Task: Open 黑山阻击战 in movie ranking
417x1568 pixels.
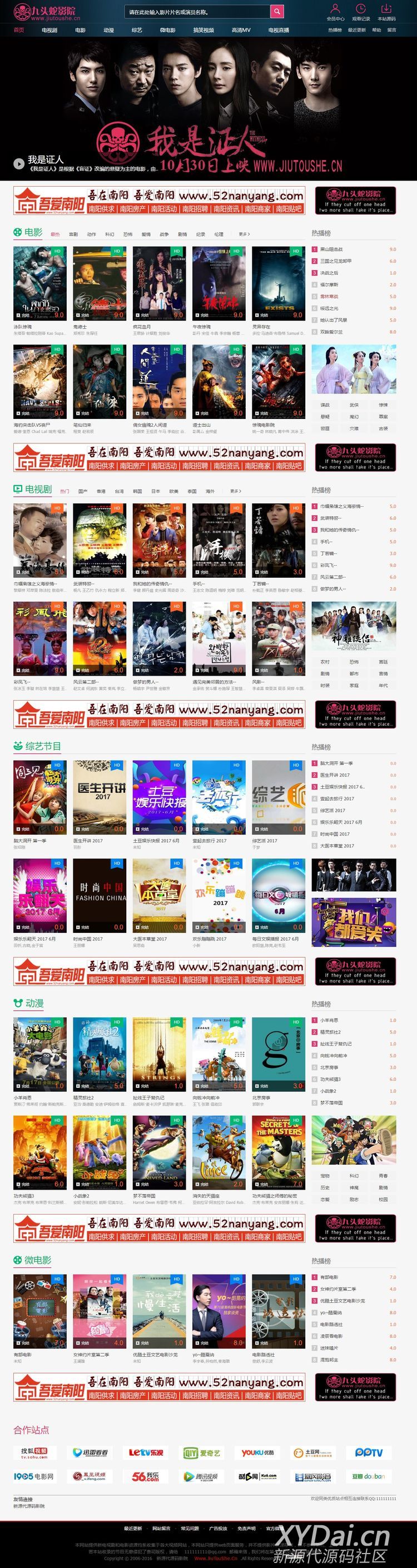Action: [331, 249]
